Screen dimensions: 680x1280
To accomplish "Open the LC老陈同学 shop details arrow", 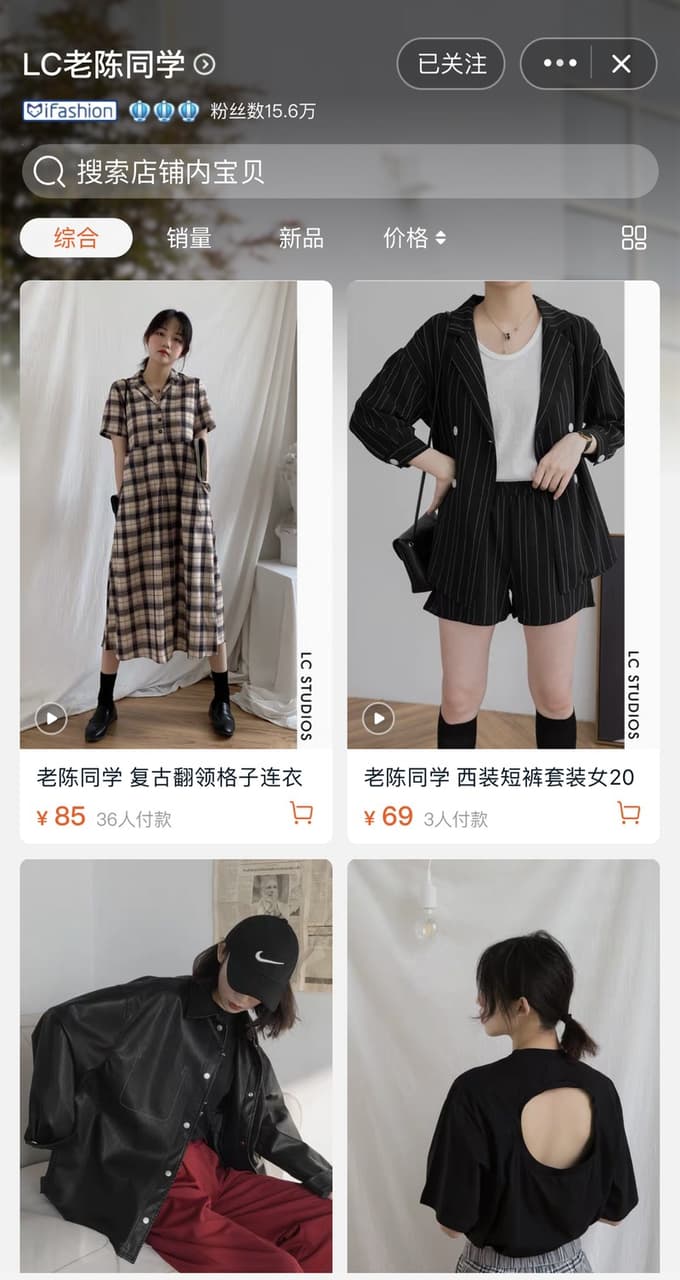I will pos(204,65).
